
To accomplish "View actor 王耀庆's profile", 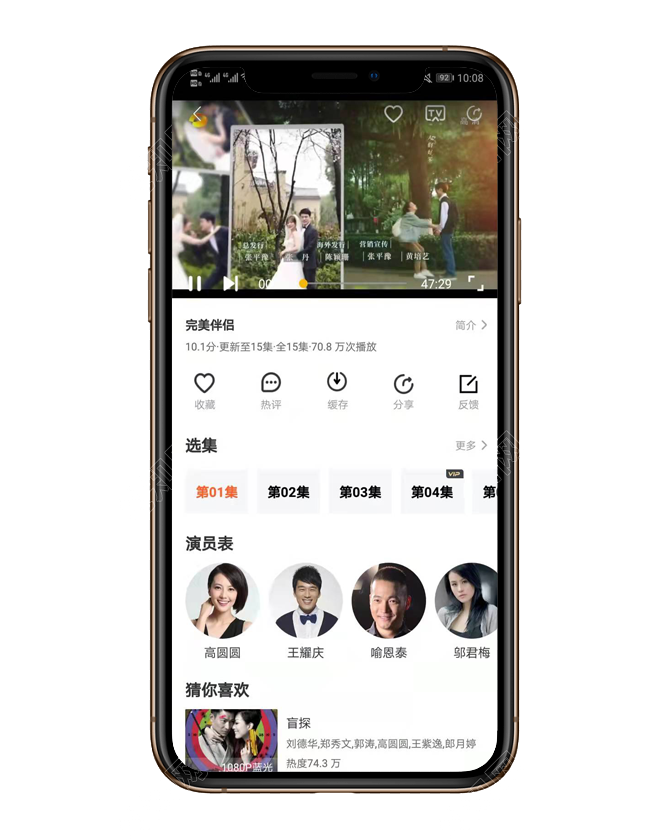I will click(x=305, y=601).
